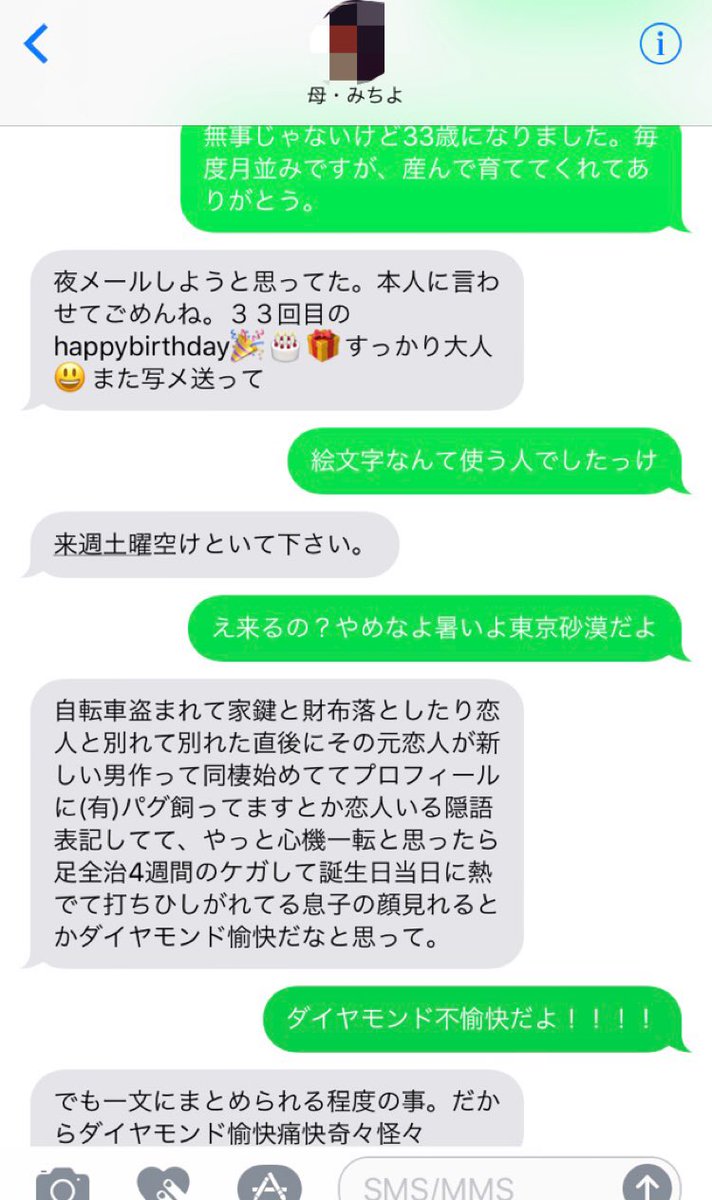
Task: Open the camera to attach a photo
Action: pos(62,1182)
